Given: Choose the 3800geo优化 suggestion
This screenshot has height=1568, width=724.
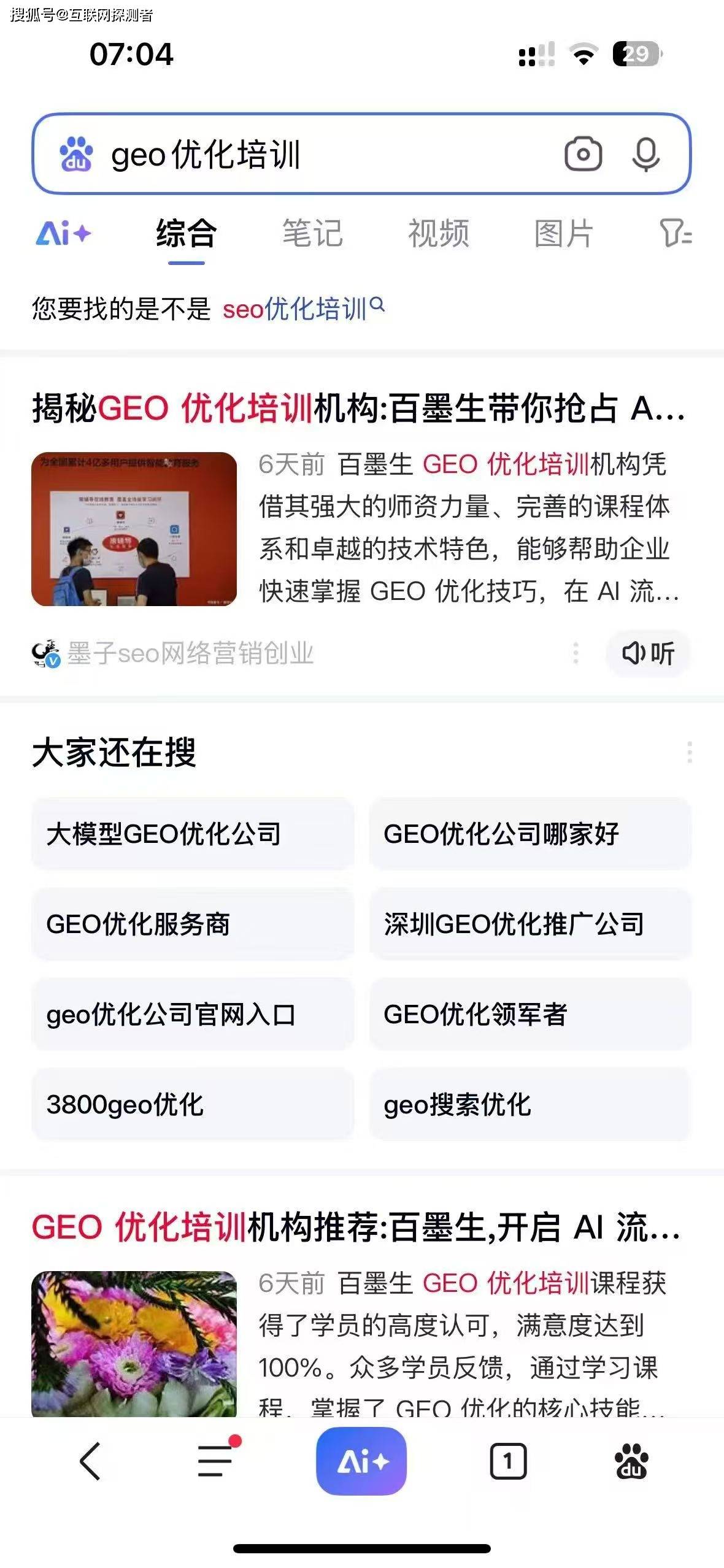Looking at the screenshot, I should coord(192,1105).
